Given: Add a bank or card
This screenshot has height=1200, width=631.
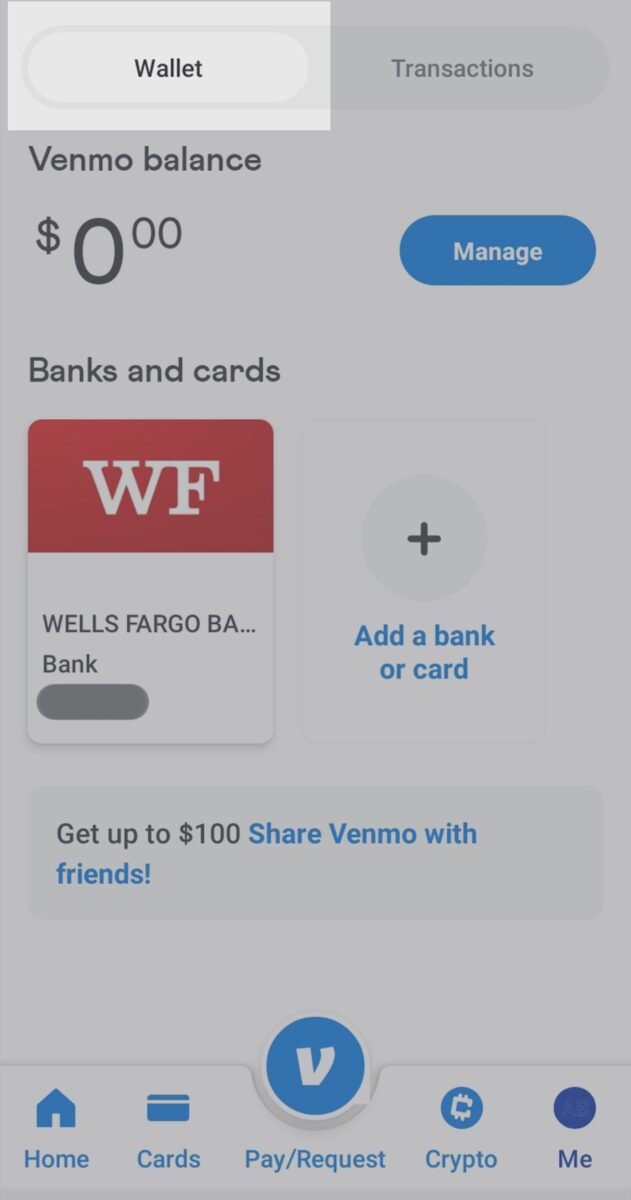Looking at the screenshot, I should [x=424, y=580].
